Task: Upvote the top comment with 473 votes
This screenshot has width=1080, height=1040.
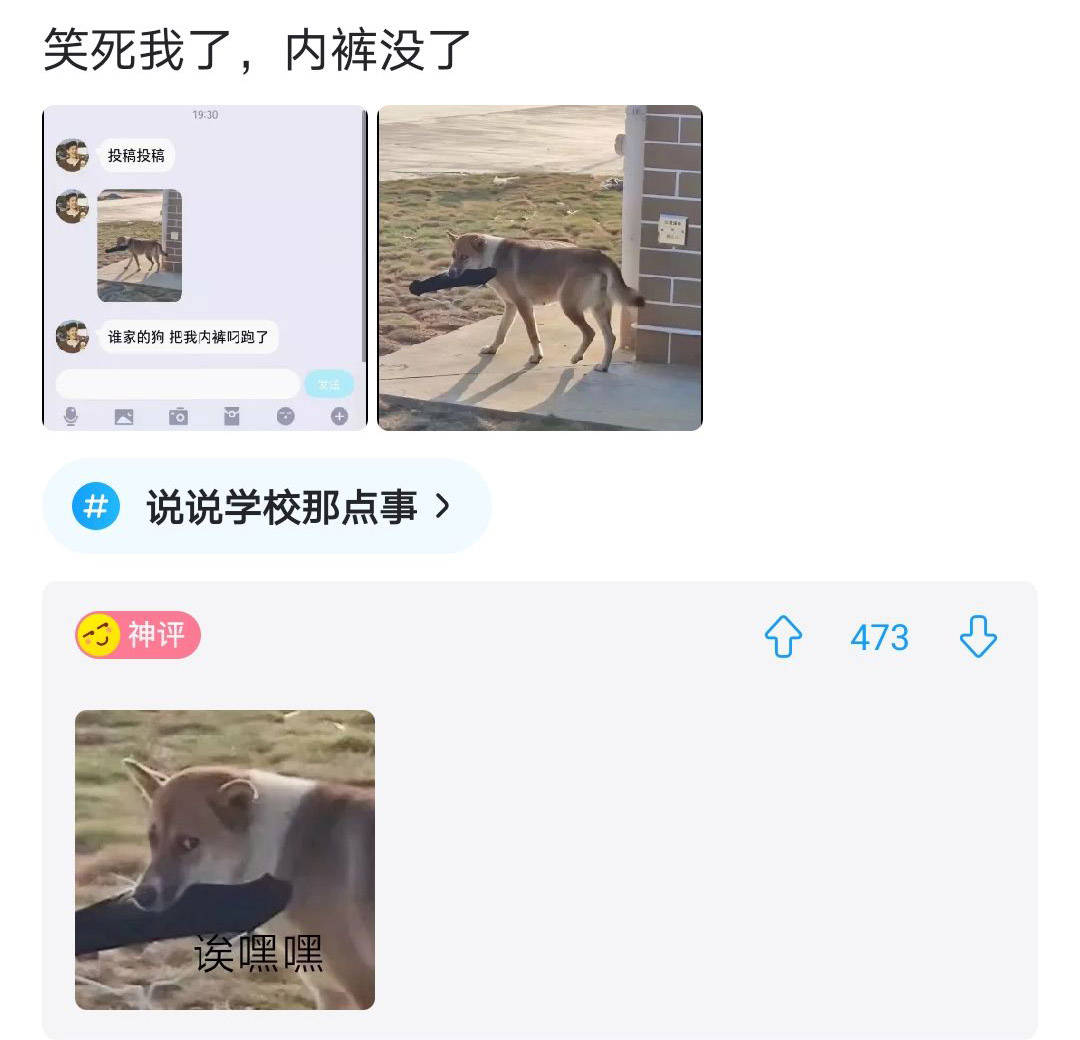Action: pyautogui.click(x=783, y=637)
